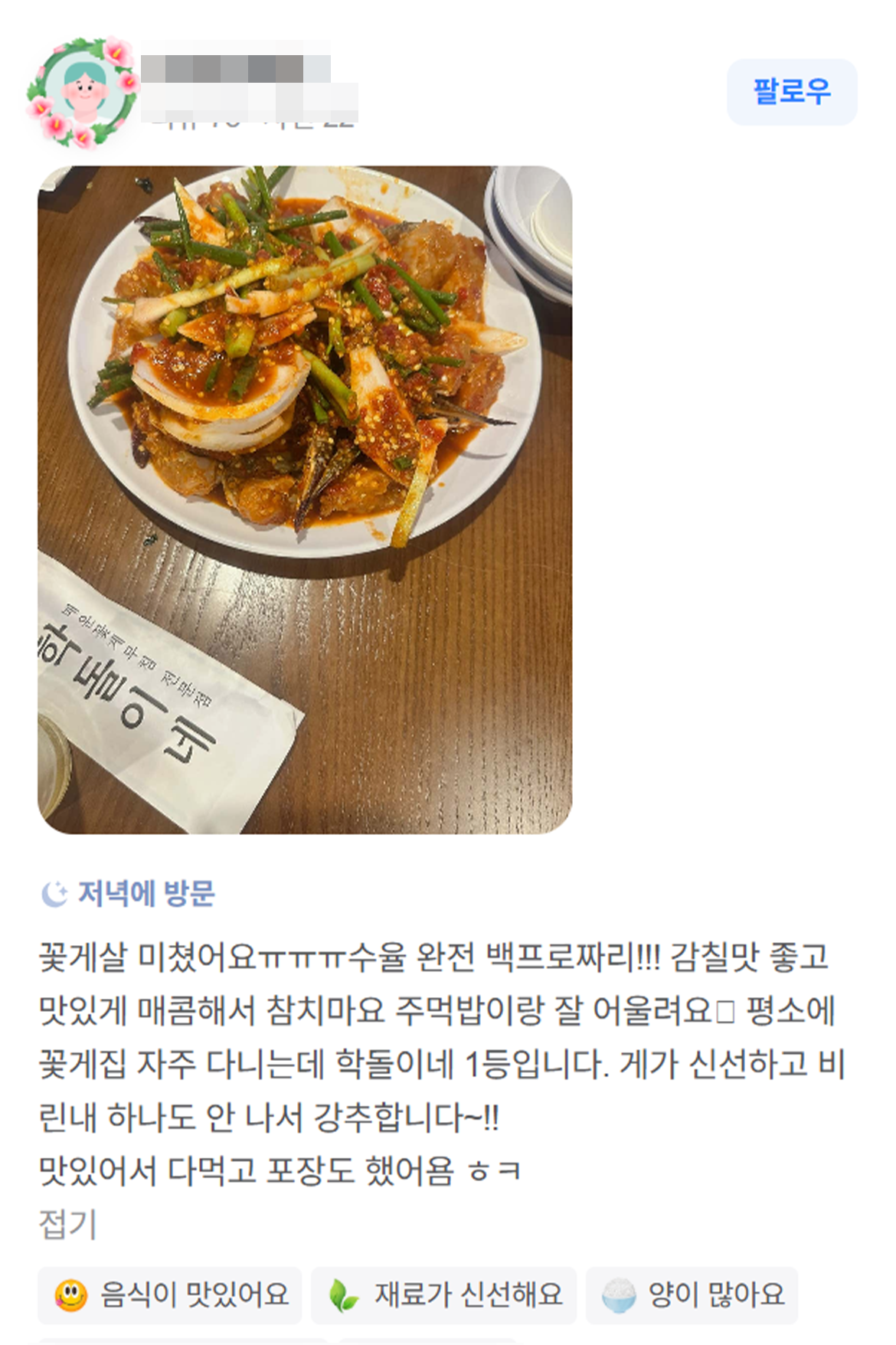Select the 음식이 맛있어요 tag chip
896x1345 pixels.
click(170, 1295)
